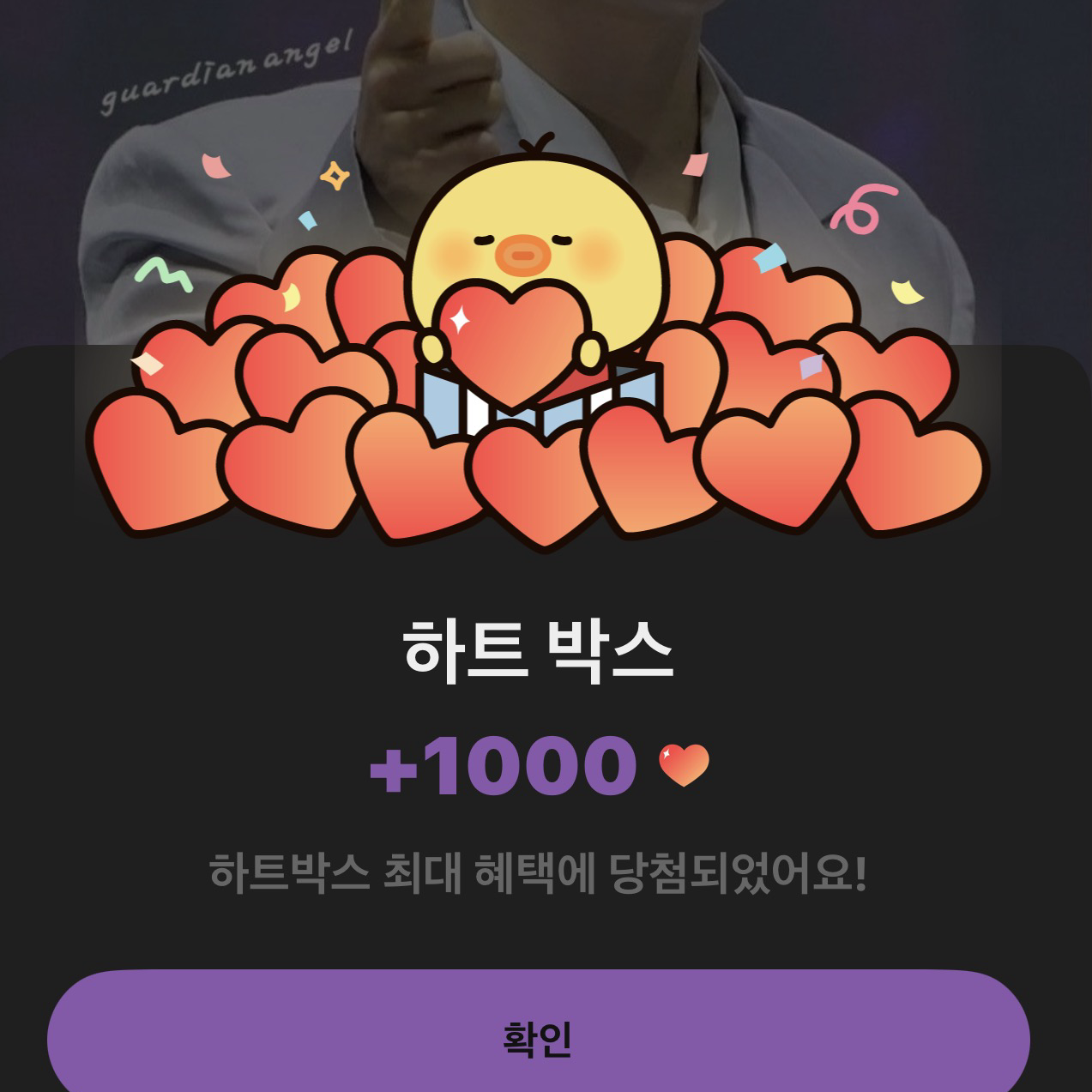Confirm the heart box reward with 확인
1092x1092 pixels.
pyautogui.click(x=538, y=1037)
